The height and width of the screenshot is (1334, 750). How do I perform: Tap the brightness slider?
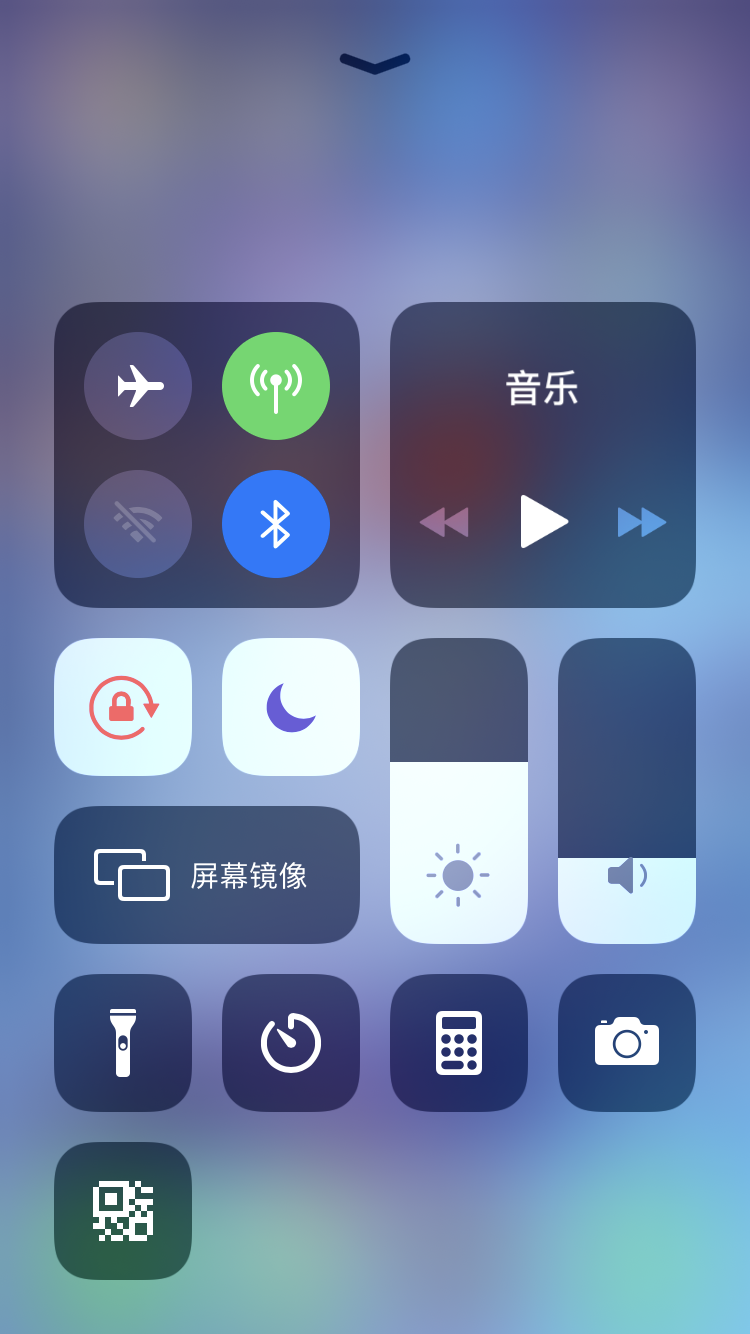point(459,790)
